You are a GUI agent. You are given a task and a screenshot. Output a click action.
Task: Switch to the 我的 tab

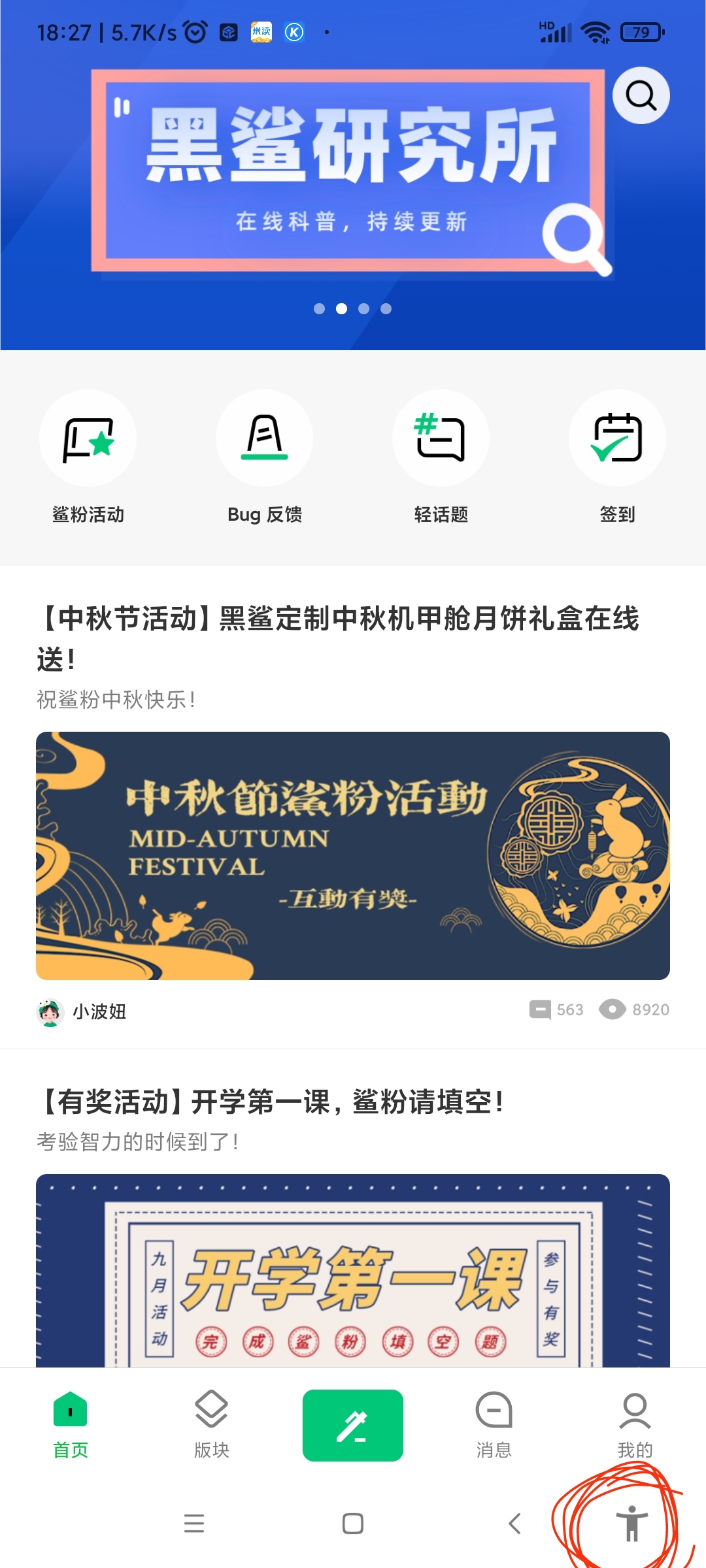coord(635,1425)
